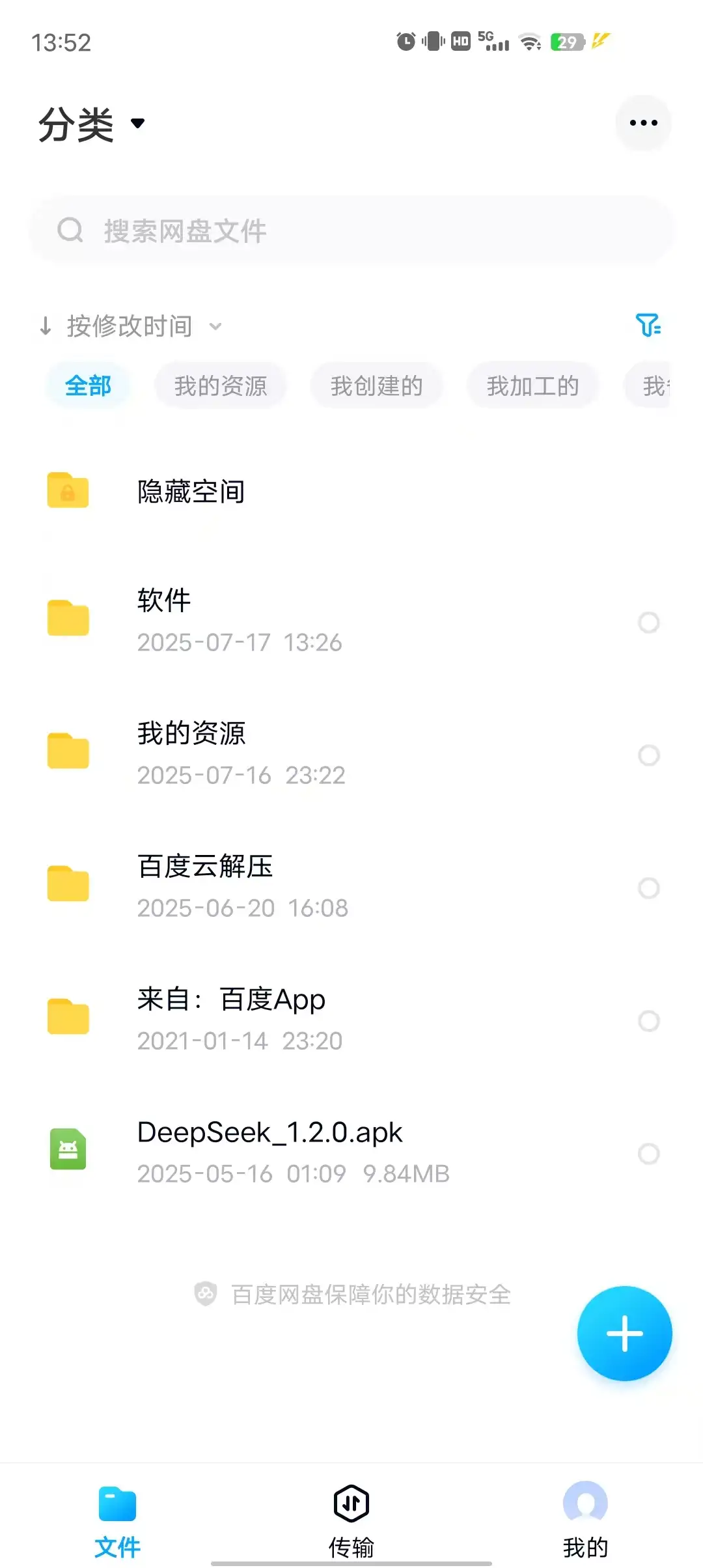This screenshot has width=703, height=1568.
Task: Select the 我加工的 filter chip
Action: 532,385
